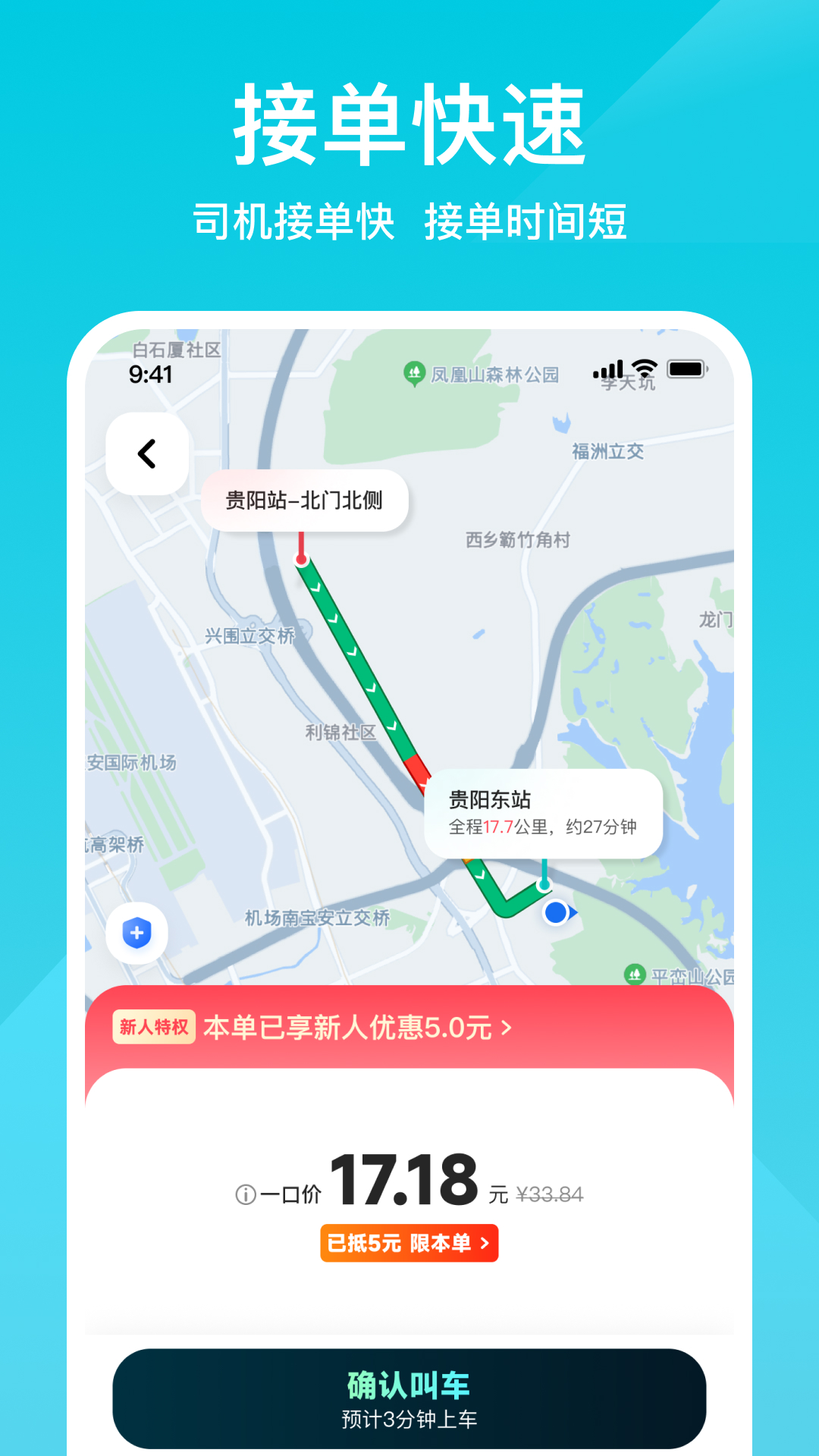
Task: Click the pickup pin at 贵阳站
Action: [x=301, y=559]
